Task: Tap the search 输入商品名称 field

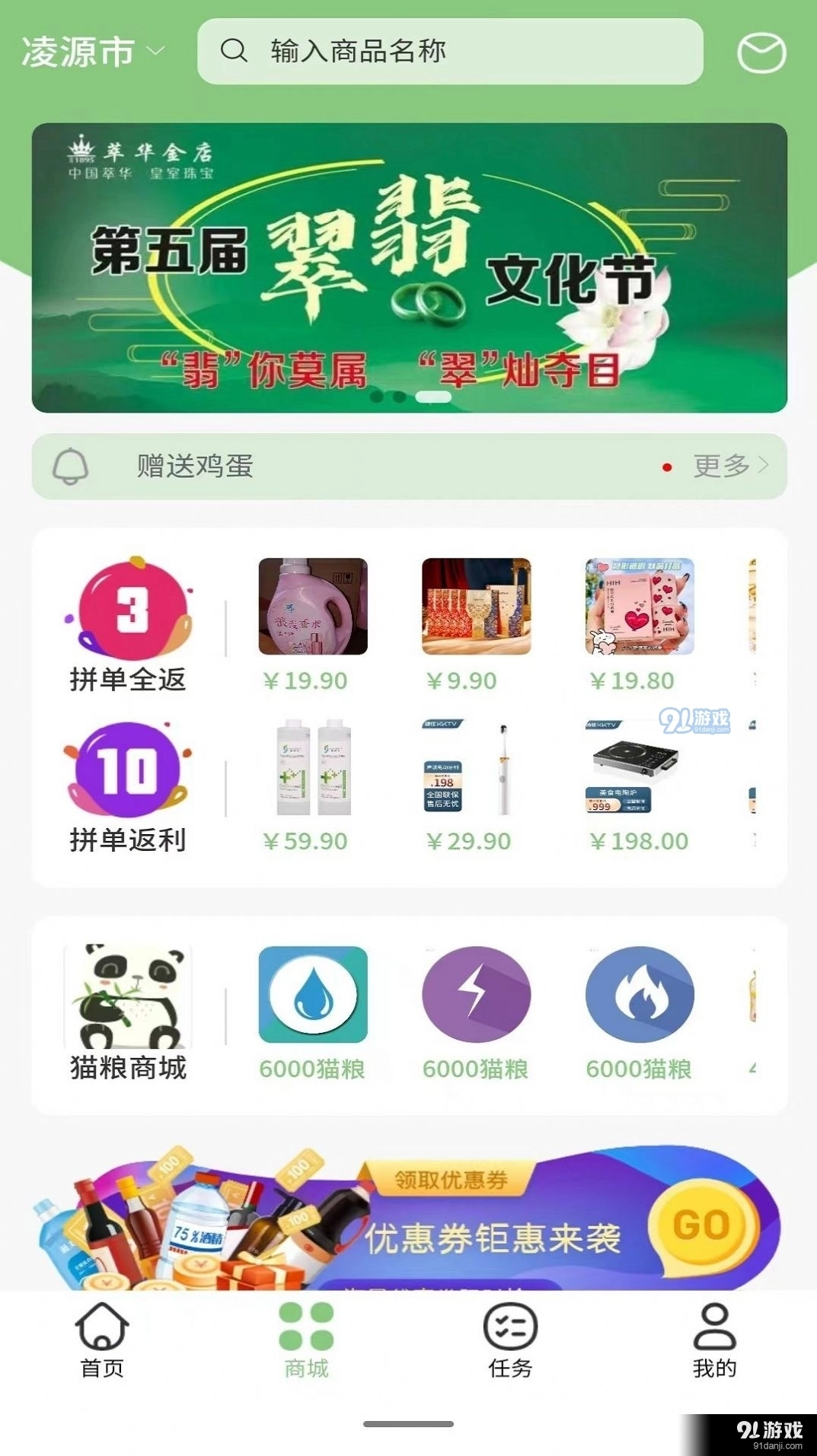Action: click(x=449, y=52)
